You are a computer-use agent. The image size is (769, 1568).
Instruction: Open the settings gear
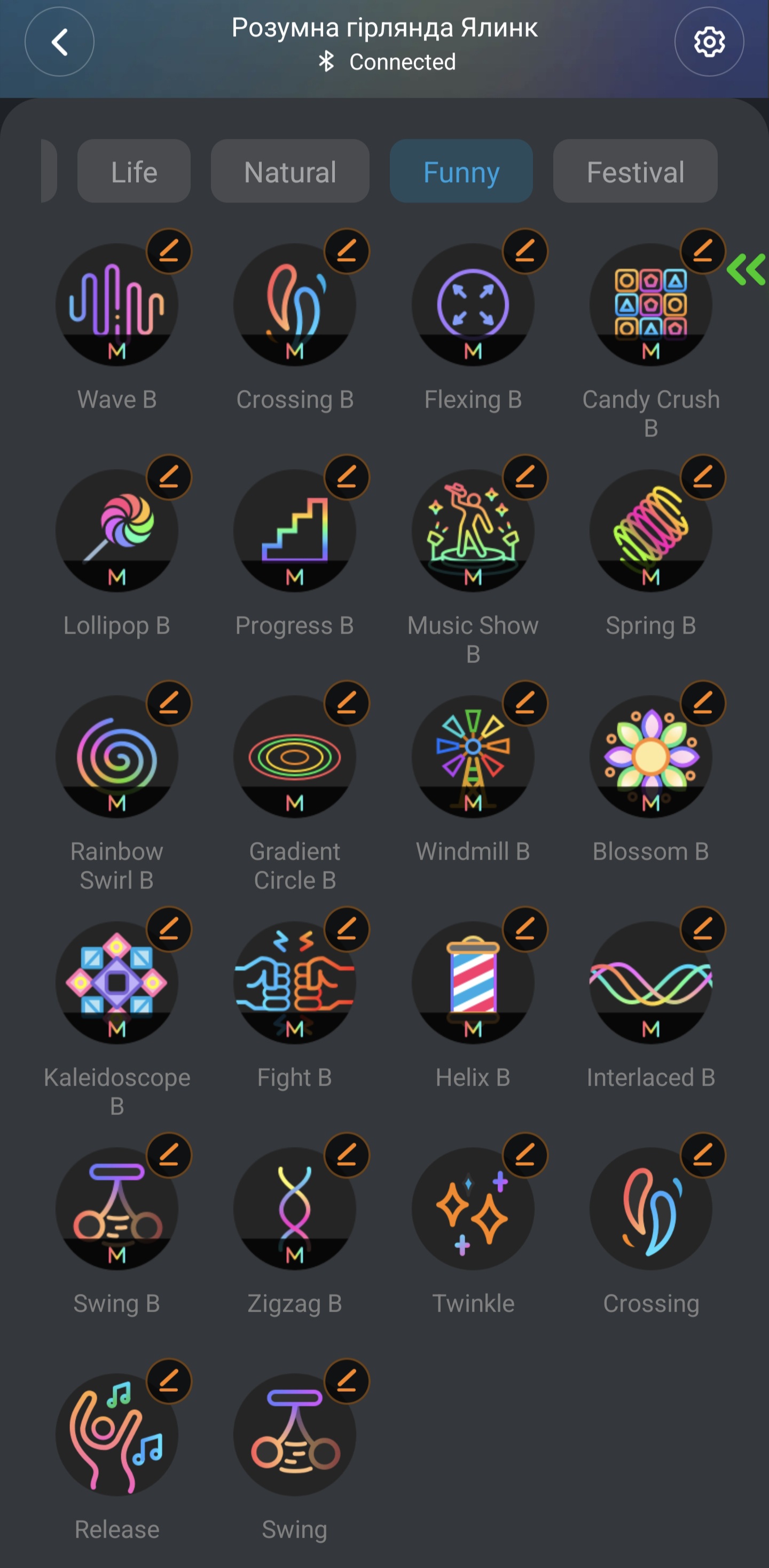click(x=709, y=42)
